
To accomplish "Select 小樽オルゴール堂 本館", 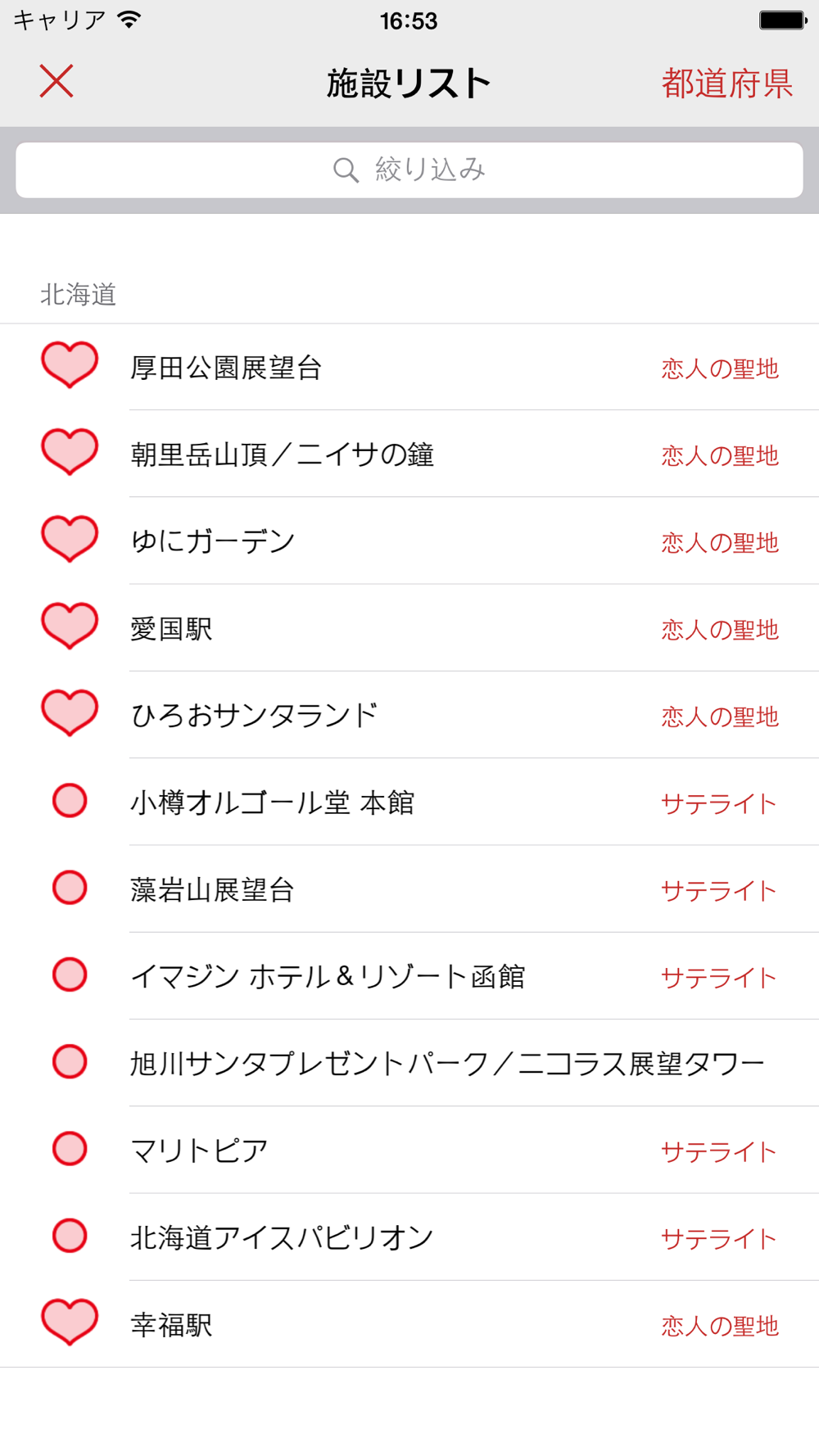I will point(409,802).
